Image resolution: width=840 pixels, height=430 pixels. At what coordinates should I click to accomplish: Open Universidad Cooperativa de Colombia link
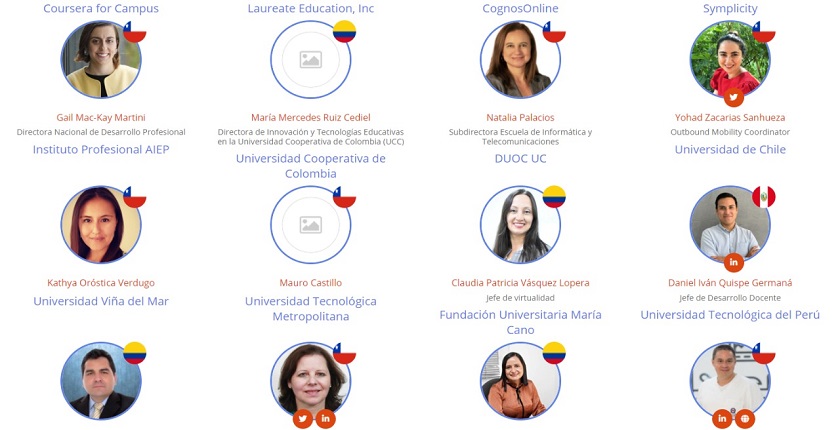click(310, 166)
